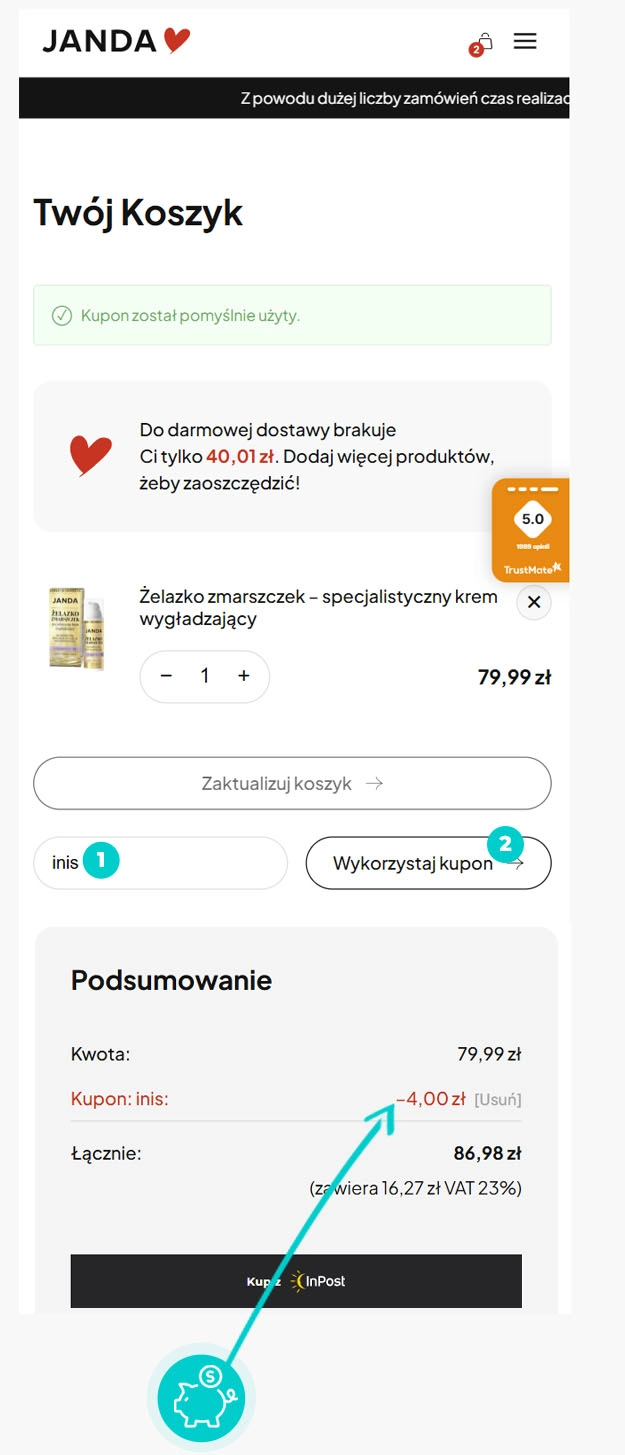This screenshot has width=625, height=1455.
Task: Open the shopping cart icon
Action: click(x=482, y=42)
